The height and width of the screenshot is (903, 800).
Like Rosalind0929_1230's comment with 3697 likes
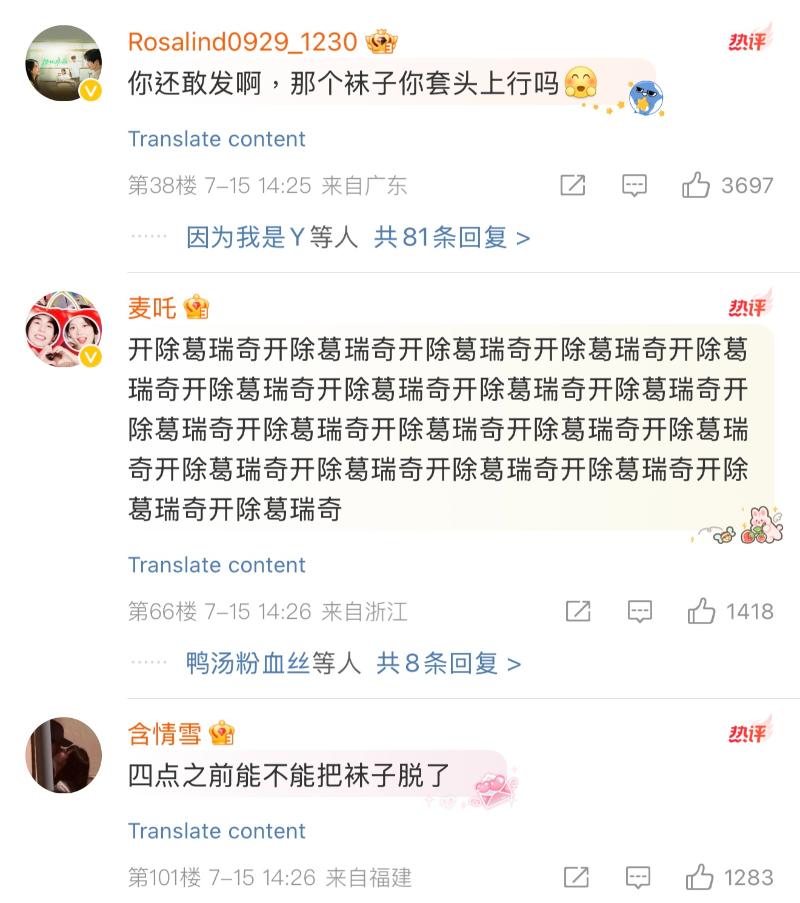(x=696, y=185)
